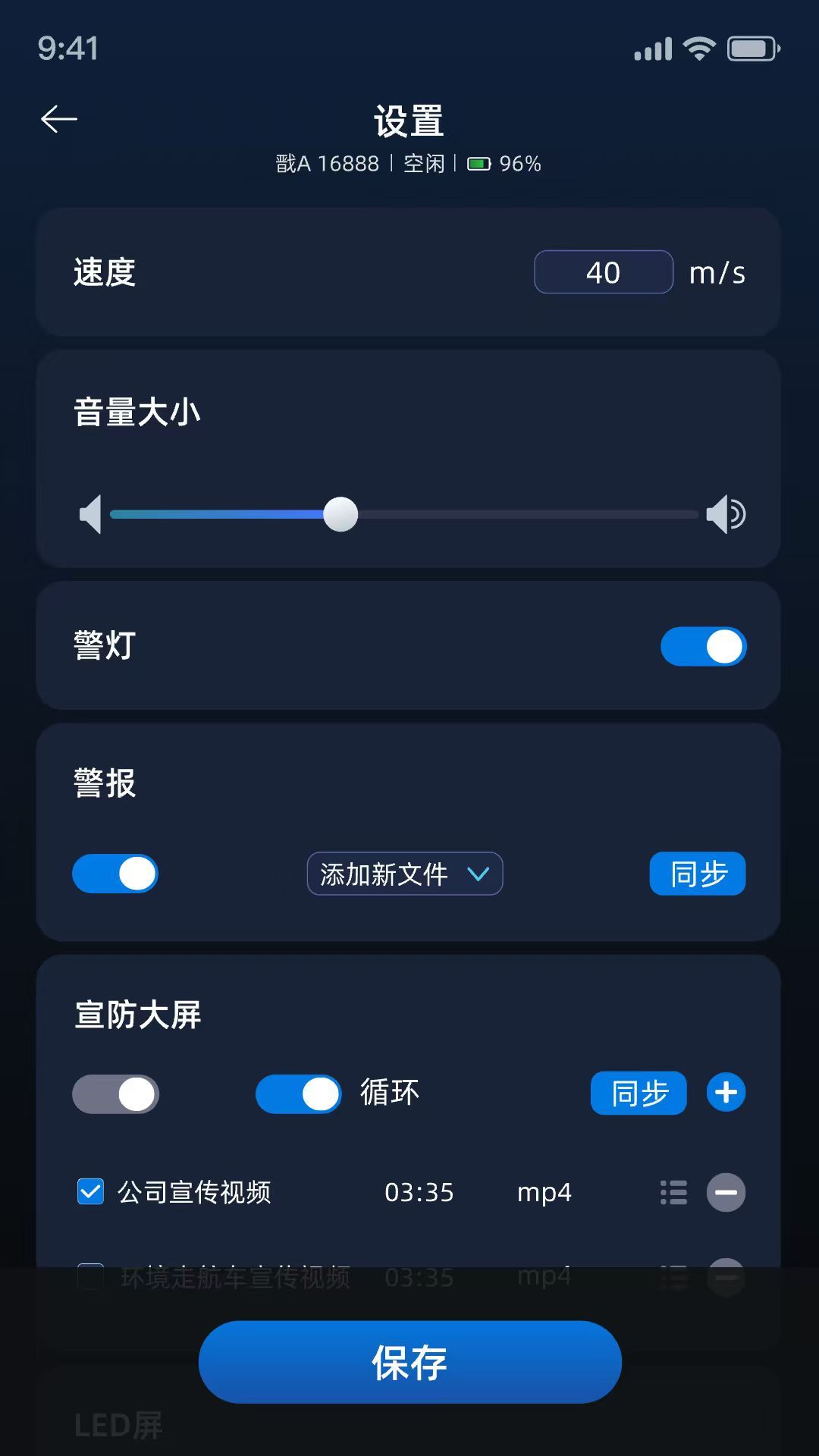Turn off the 循环 loop switch
This screenshot has height=1456, width=819.
click(299, 1094)
